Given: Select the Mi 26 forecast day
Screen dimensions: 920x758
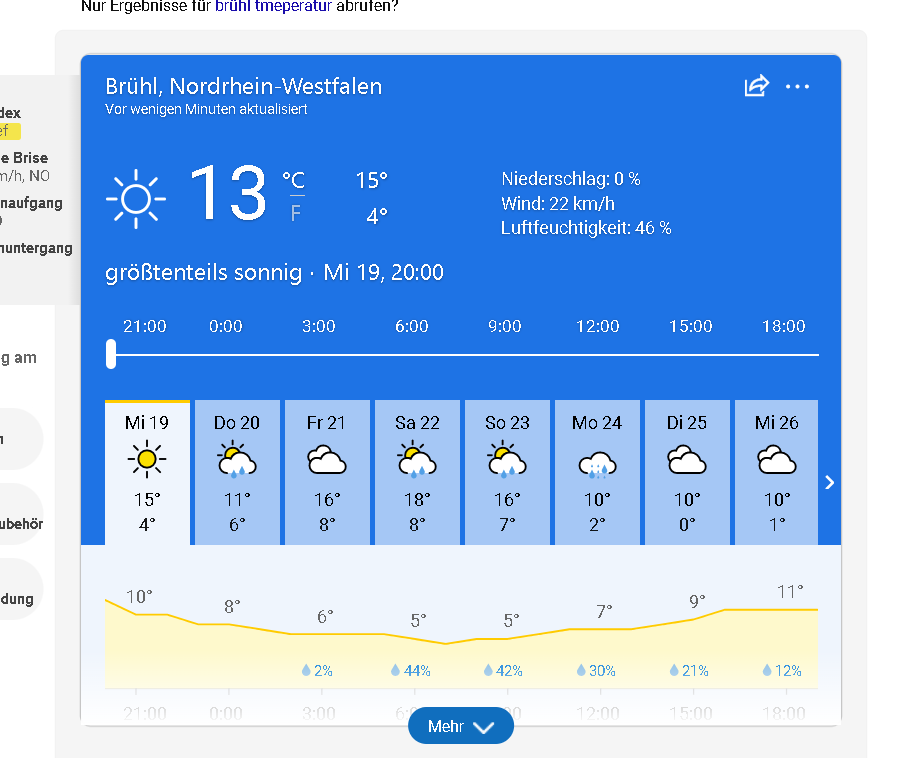Looking at the screenshot, I should click(776, 472).
